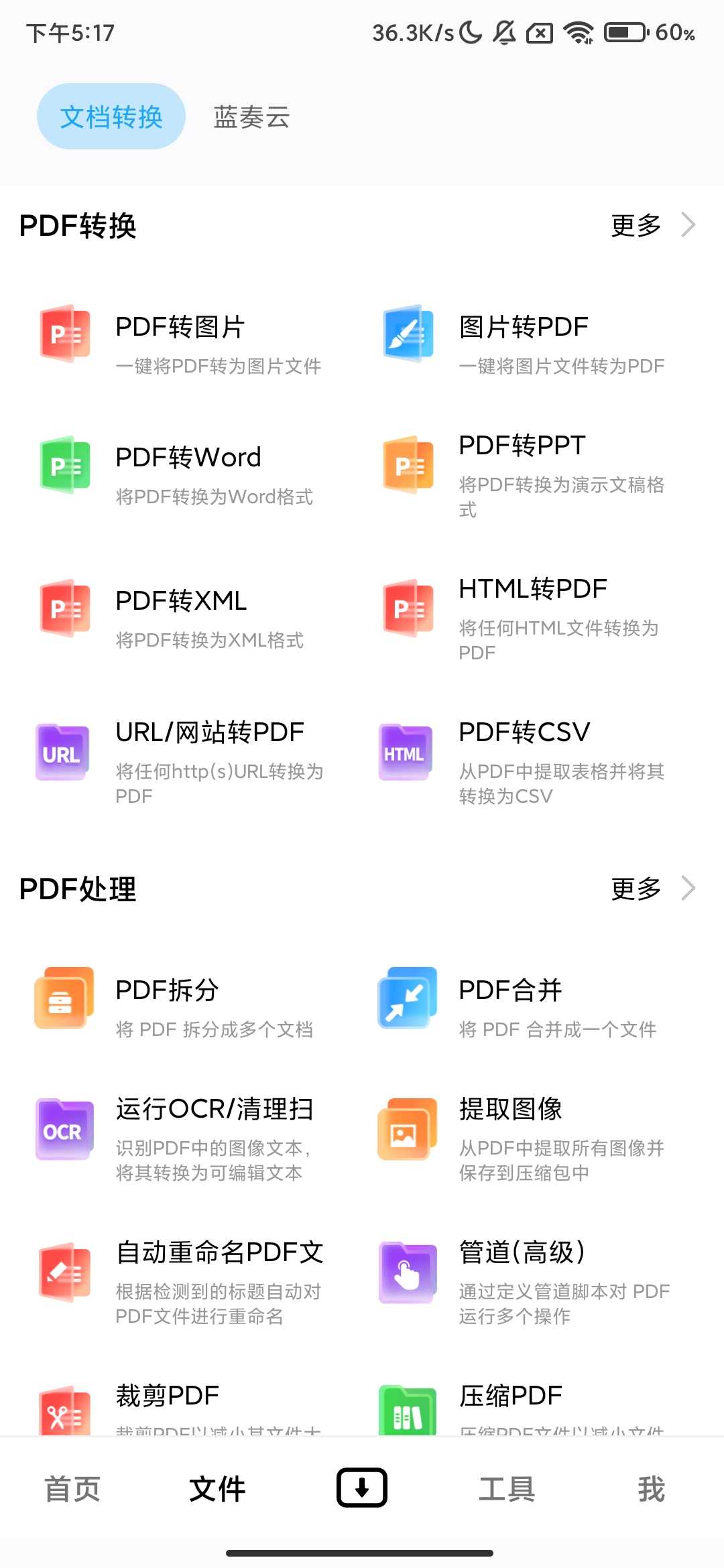Tap the URL/网站转PDF purple icon
Image resolution: width=724 pixels, height=1568 pixels.
61,752
